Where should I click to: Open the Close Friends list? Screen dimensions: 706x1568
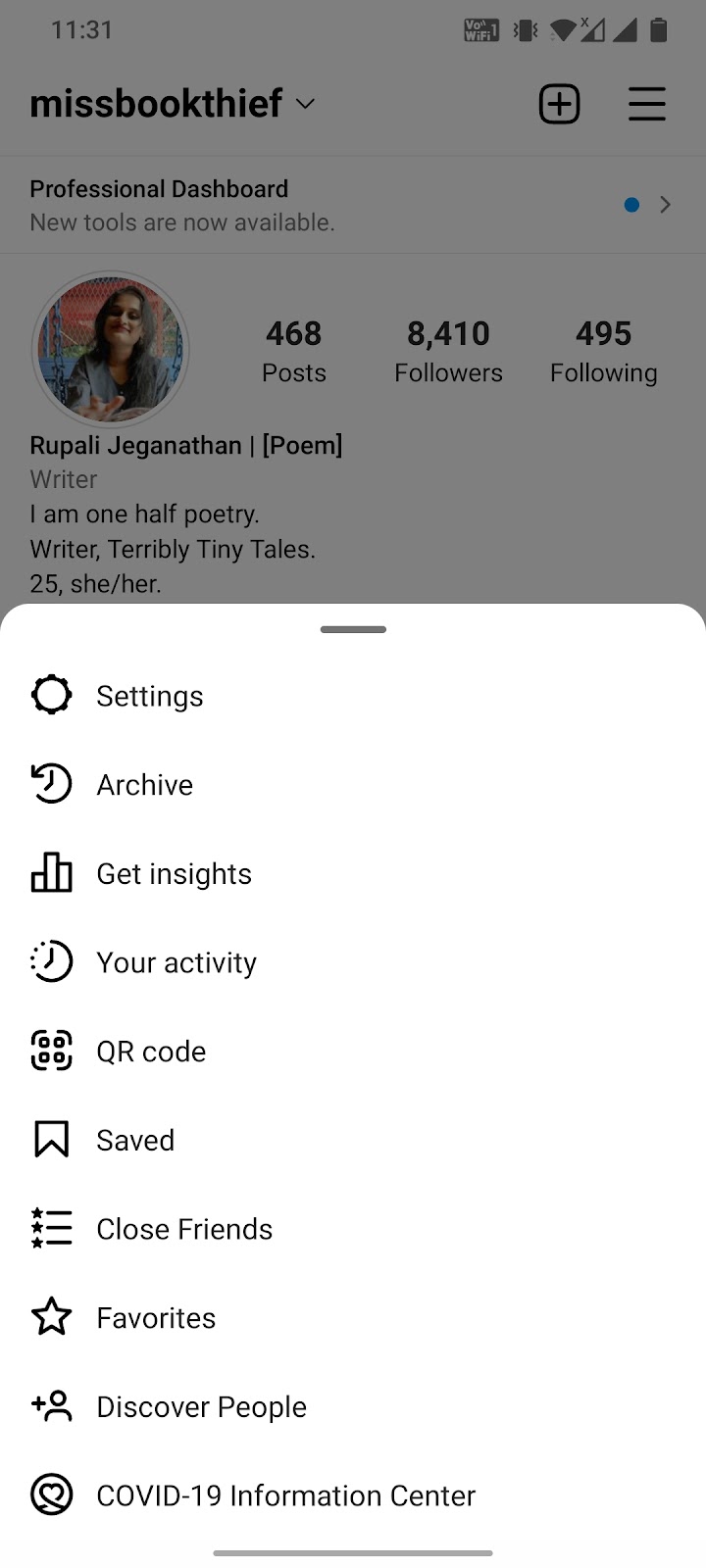[x=184, y=1229]
